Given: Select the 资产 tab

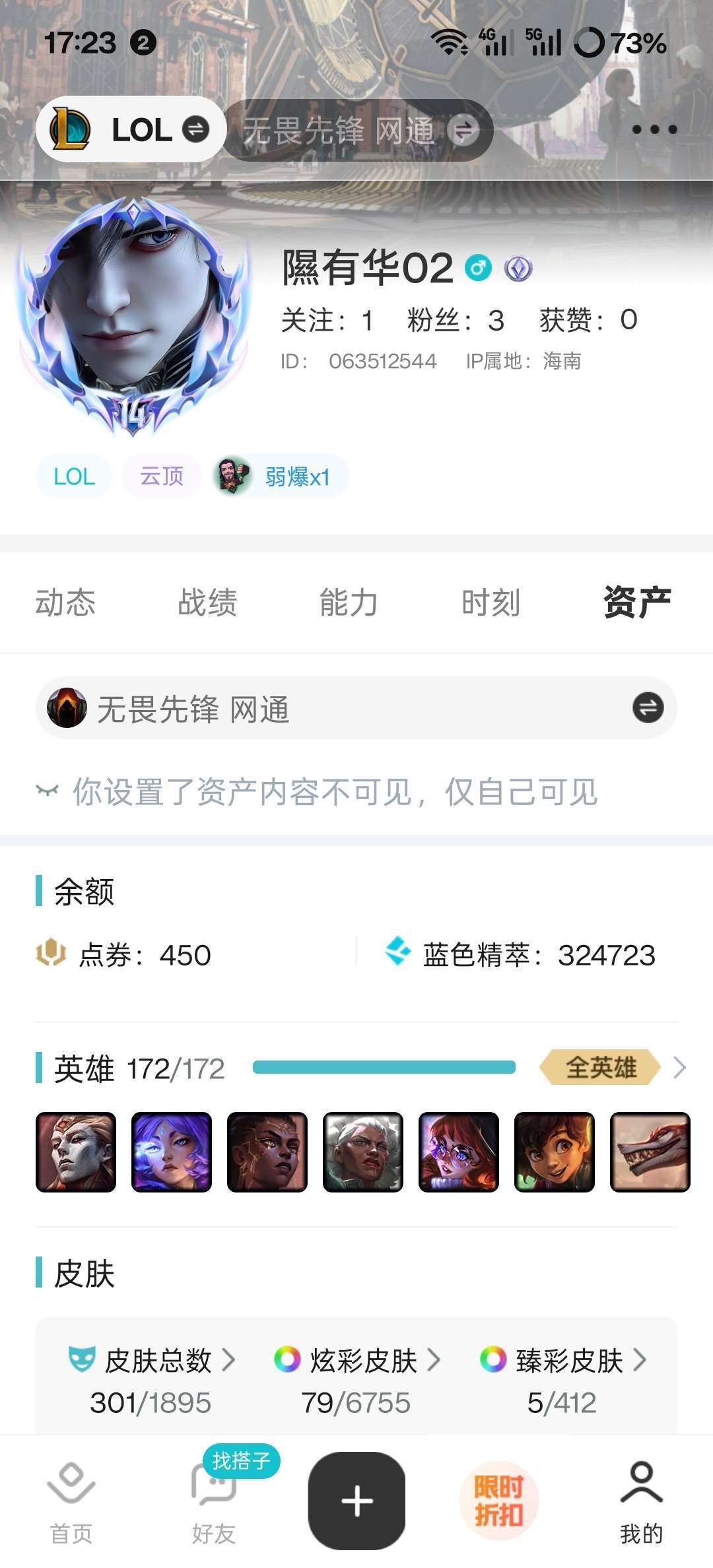Looking at the screenshot, I should (636, 603).
